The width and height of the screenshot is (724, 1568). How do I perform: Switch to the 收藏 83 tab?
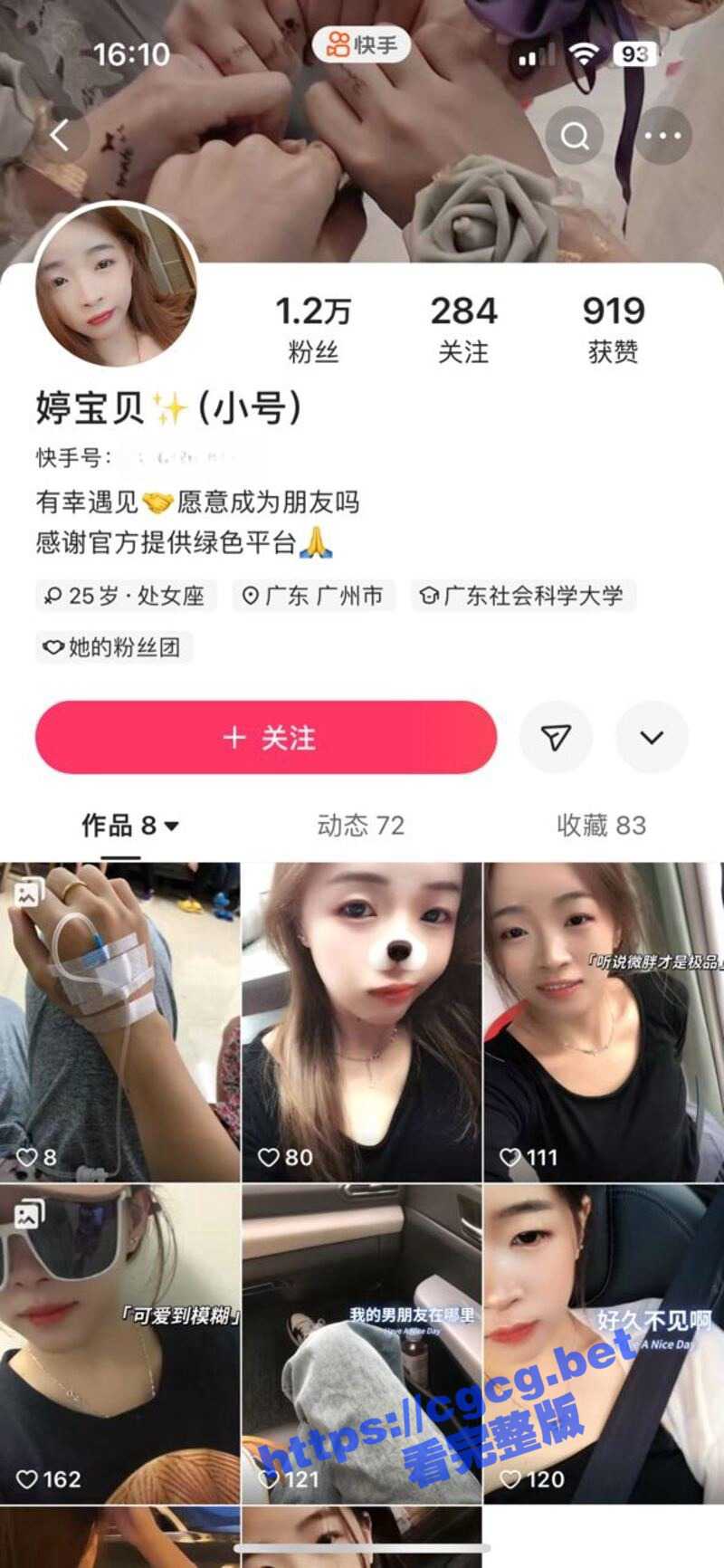600,827
